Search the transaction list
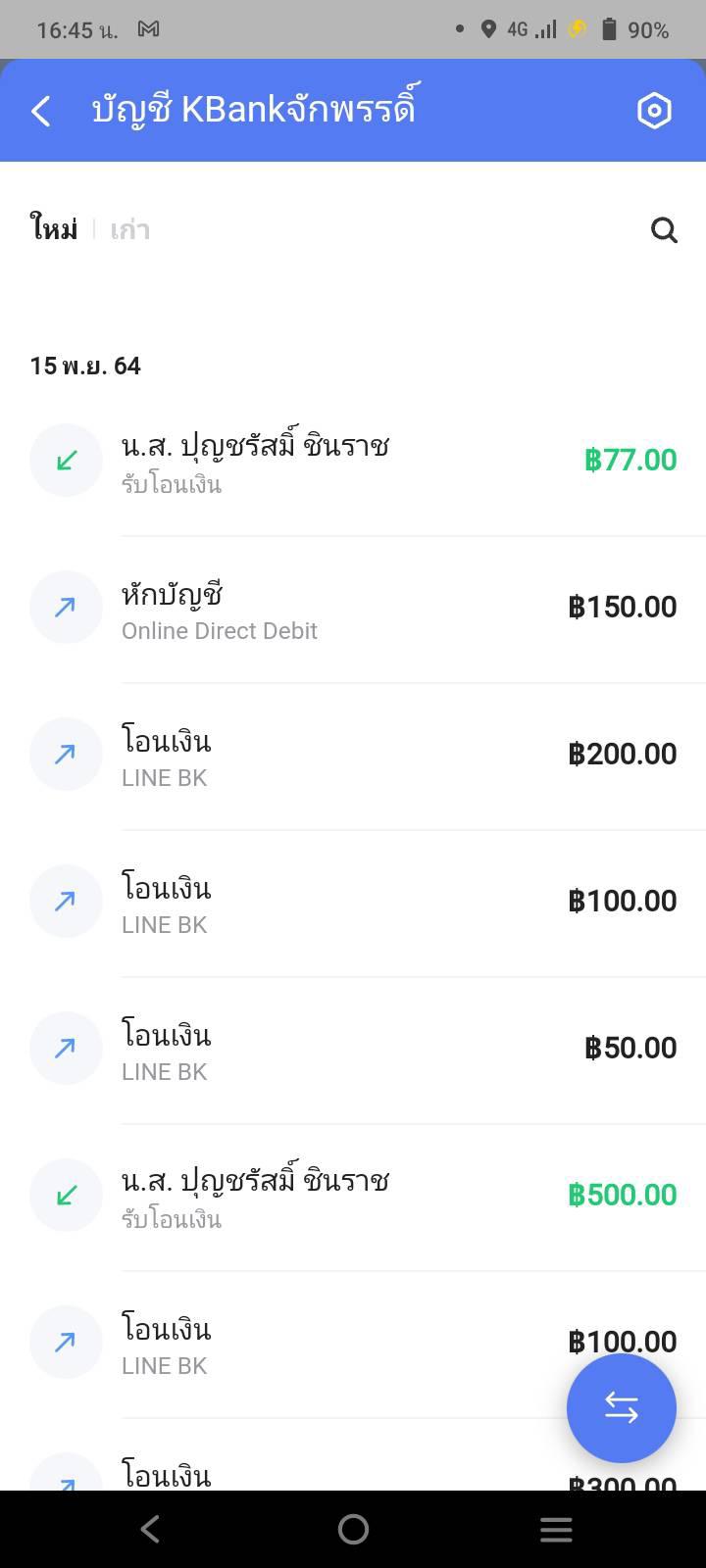The width and height of the screenshot is (706, 1568). 664,230
